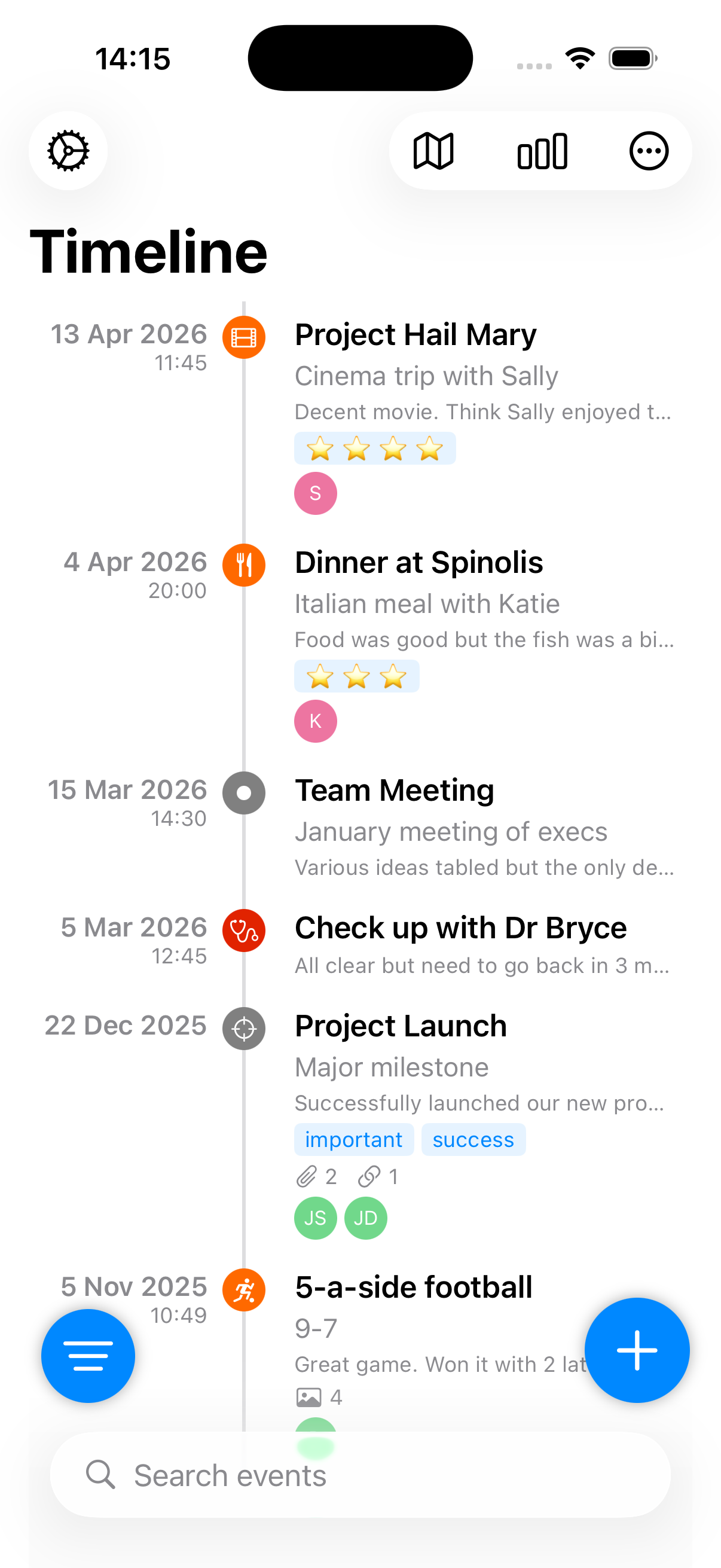
Task: Tap avatar S on Project Hail Mary
Action: (x=315, y=493)
